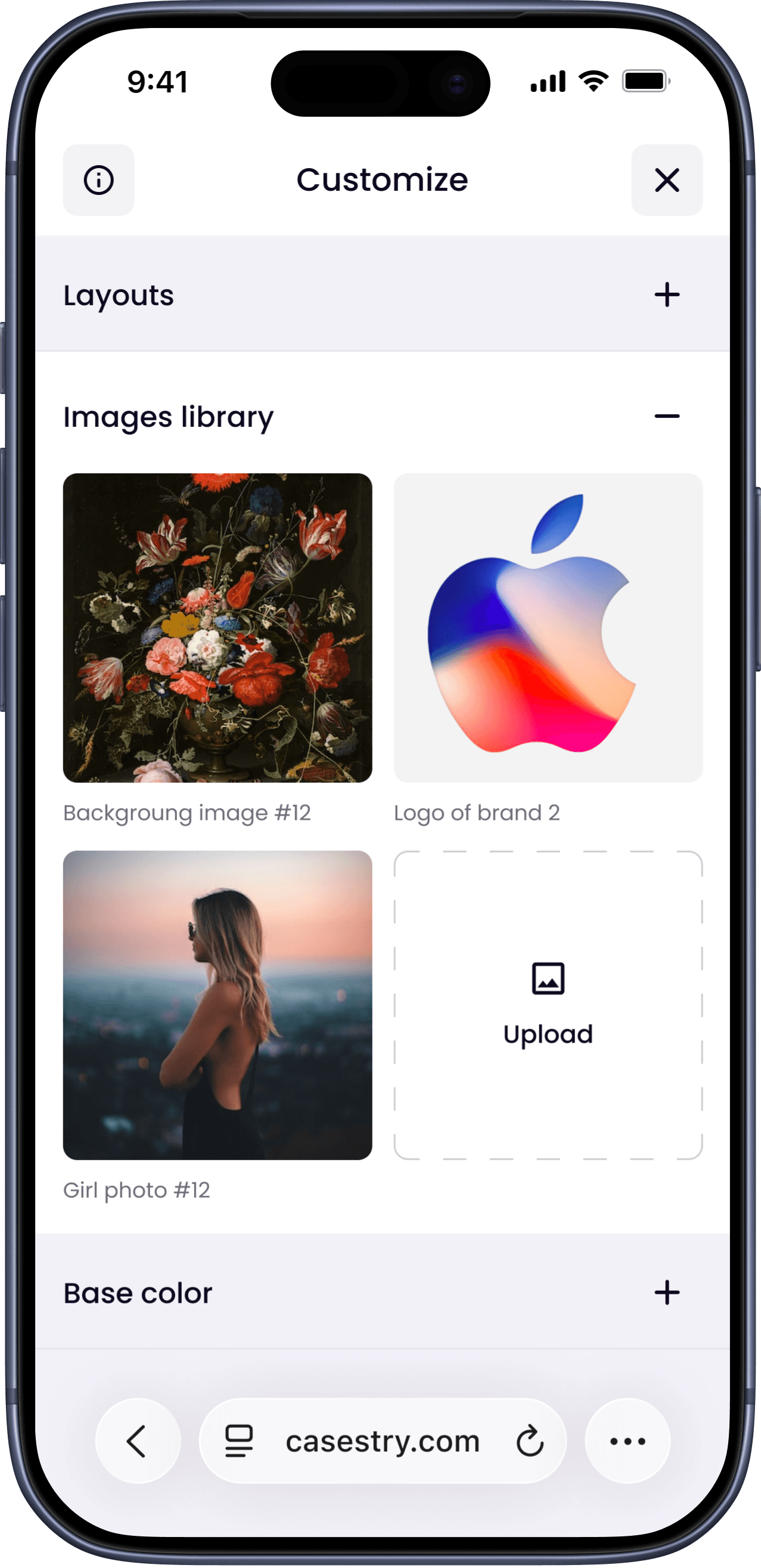Upload a new image
The height and width of the screenshot is (1568, 761).
click(x=548, y=1005)
